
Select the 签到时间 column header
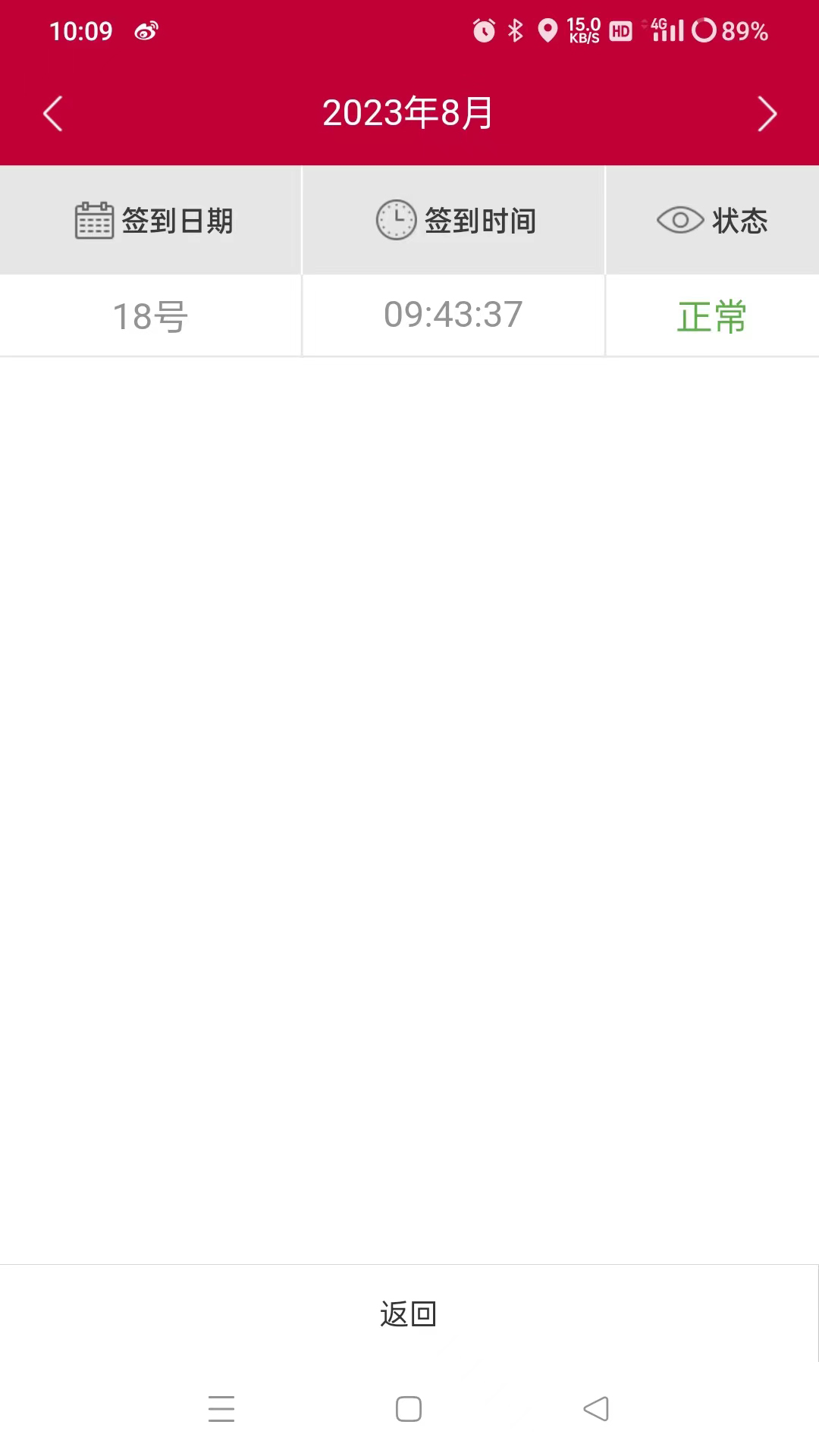coord(453,219)
